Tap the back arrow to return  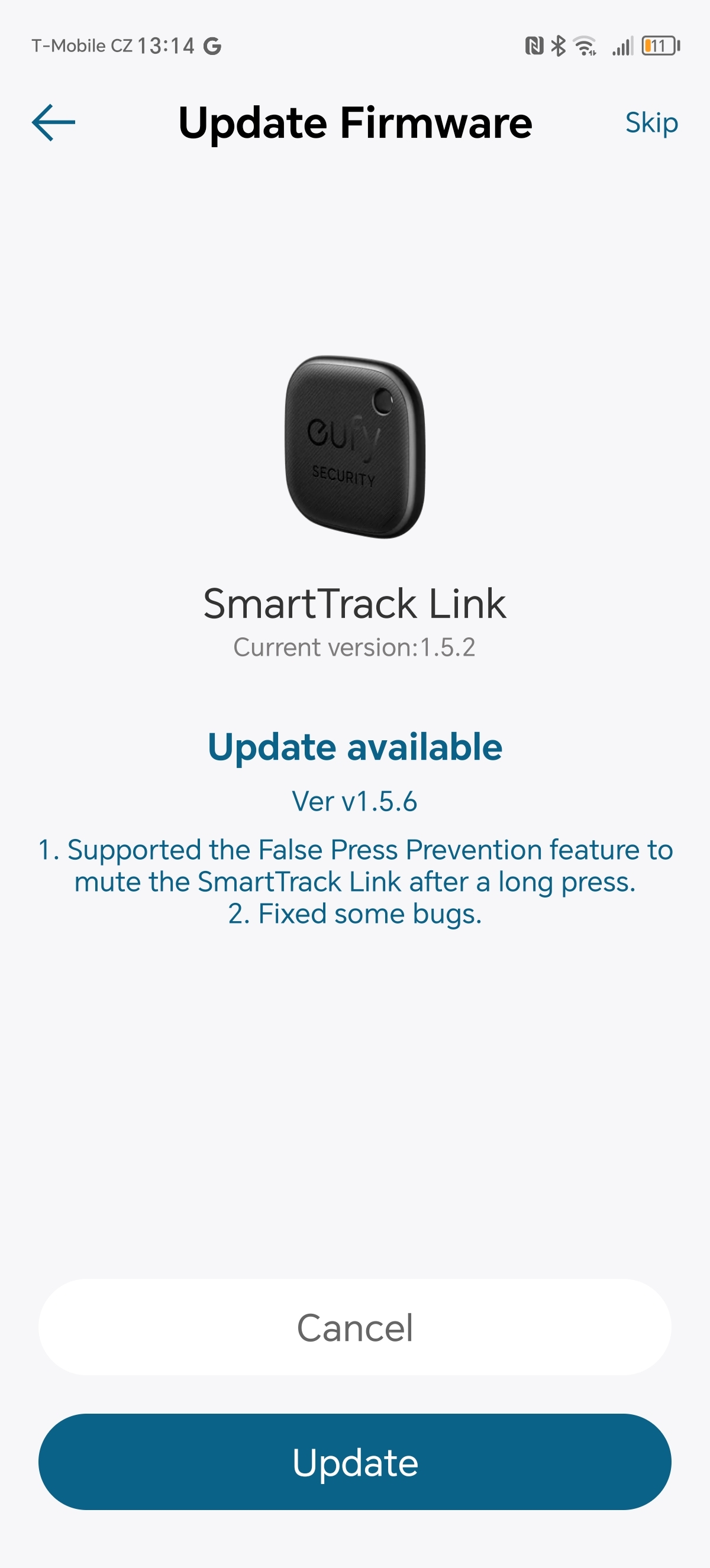[51, 123]
